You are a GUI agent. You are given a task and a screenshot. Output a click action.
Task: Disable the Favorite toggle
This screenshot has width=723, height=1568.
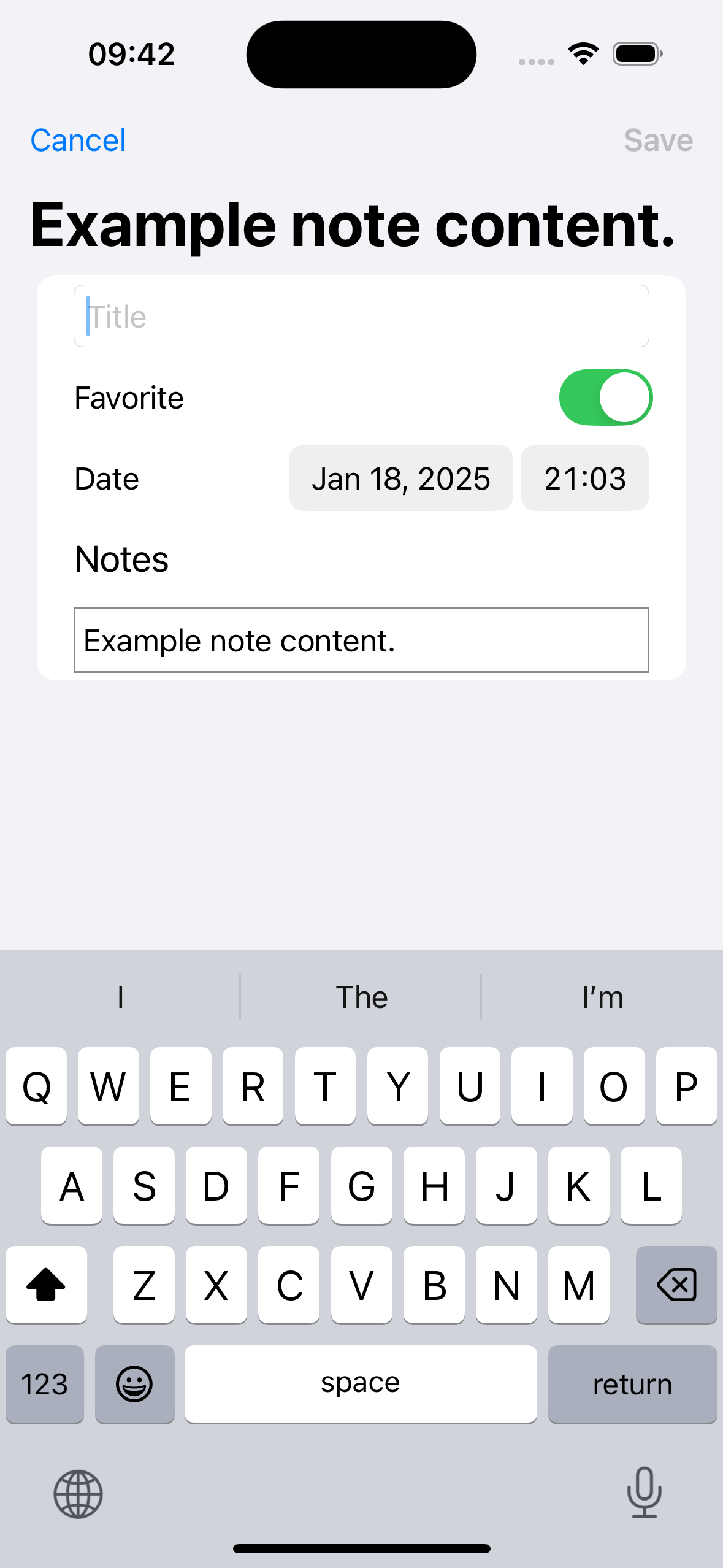coord(606,397)
